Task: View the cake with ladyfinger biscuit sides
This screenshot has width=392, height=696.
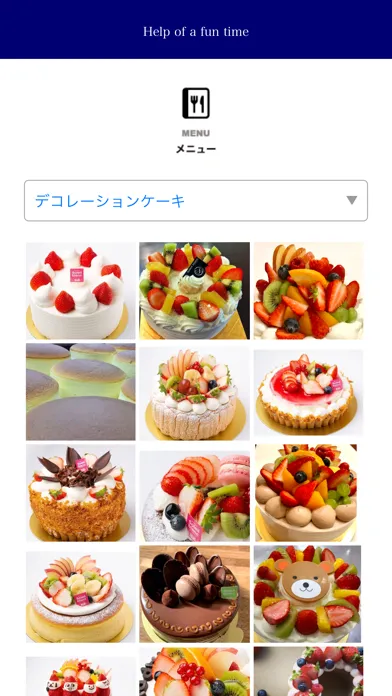Action: click(194, 394)
